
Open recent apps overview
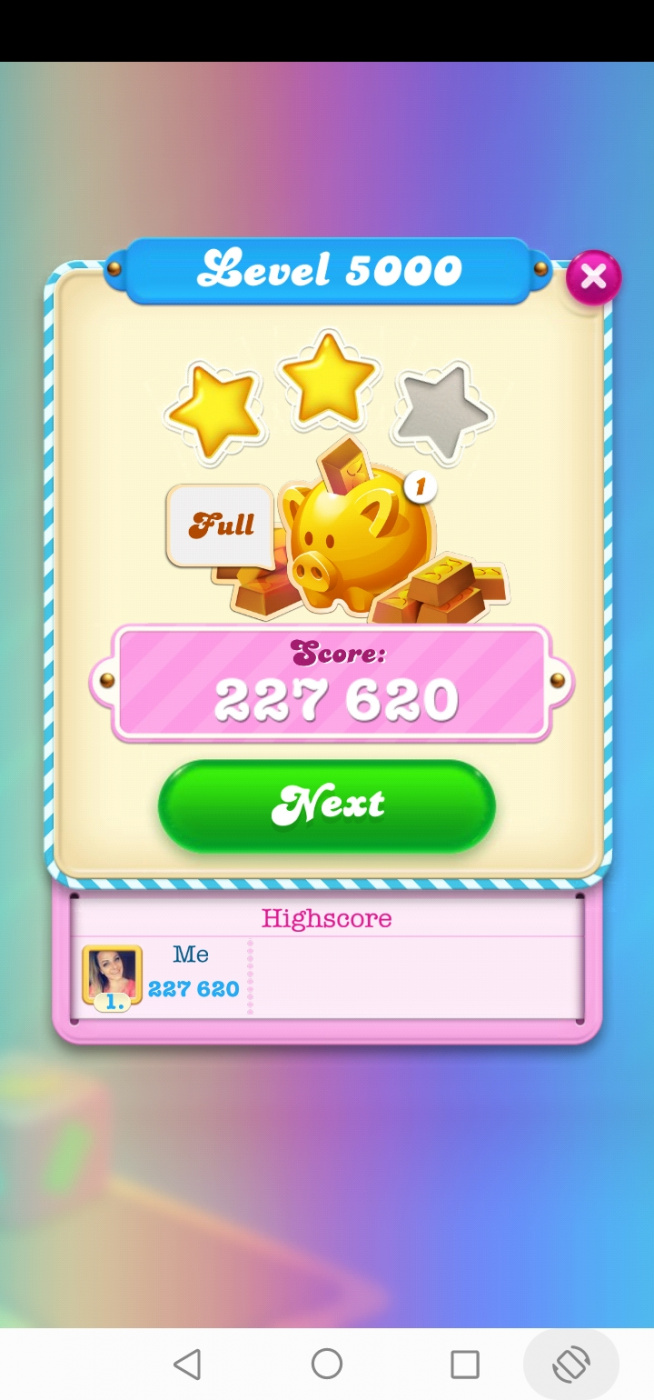click(x=465, y=1364)
